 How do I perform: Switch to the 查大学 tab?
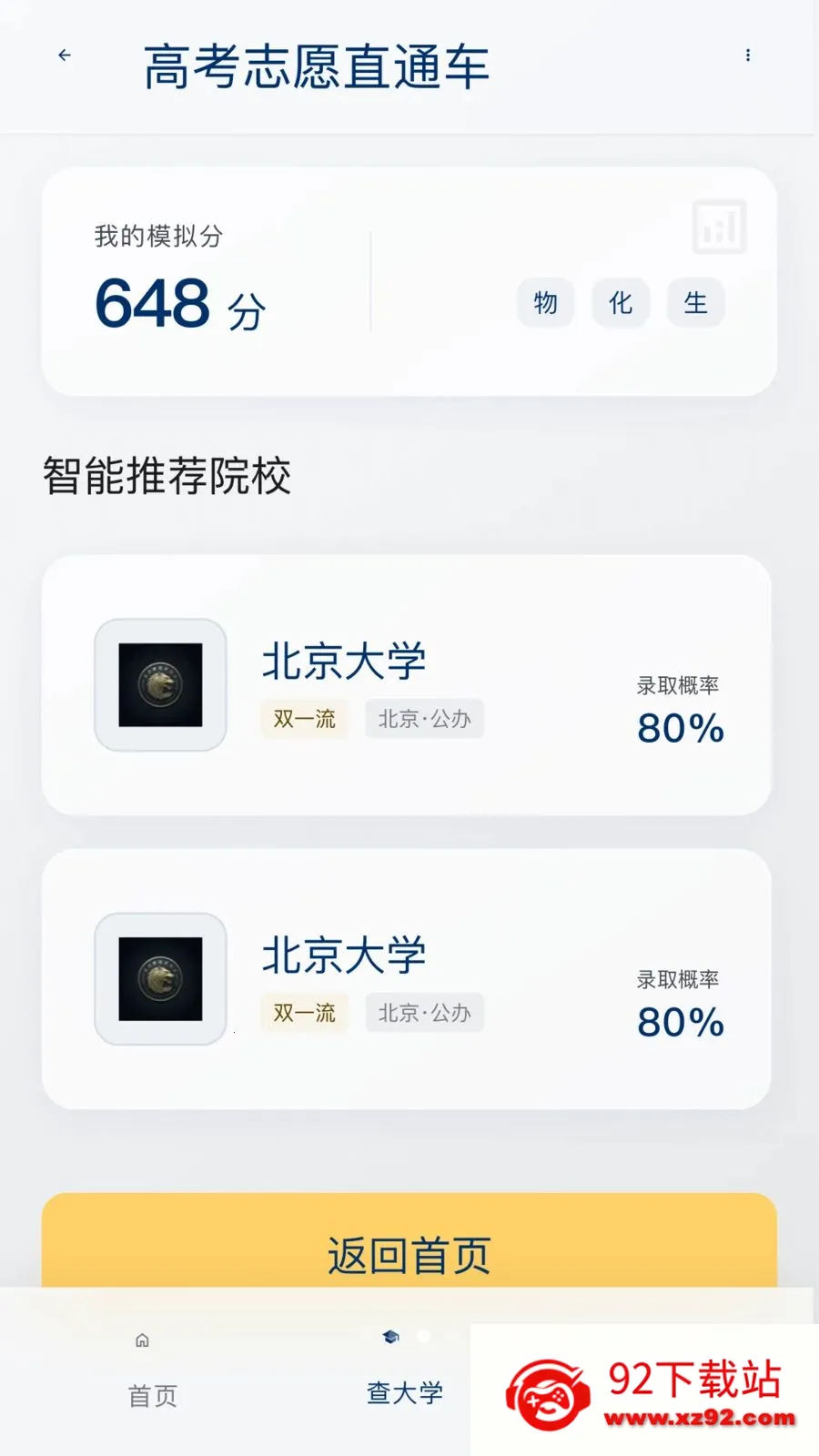tap(404, 1370)
